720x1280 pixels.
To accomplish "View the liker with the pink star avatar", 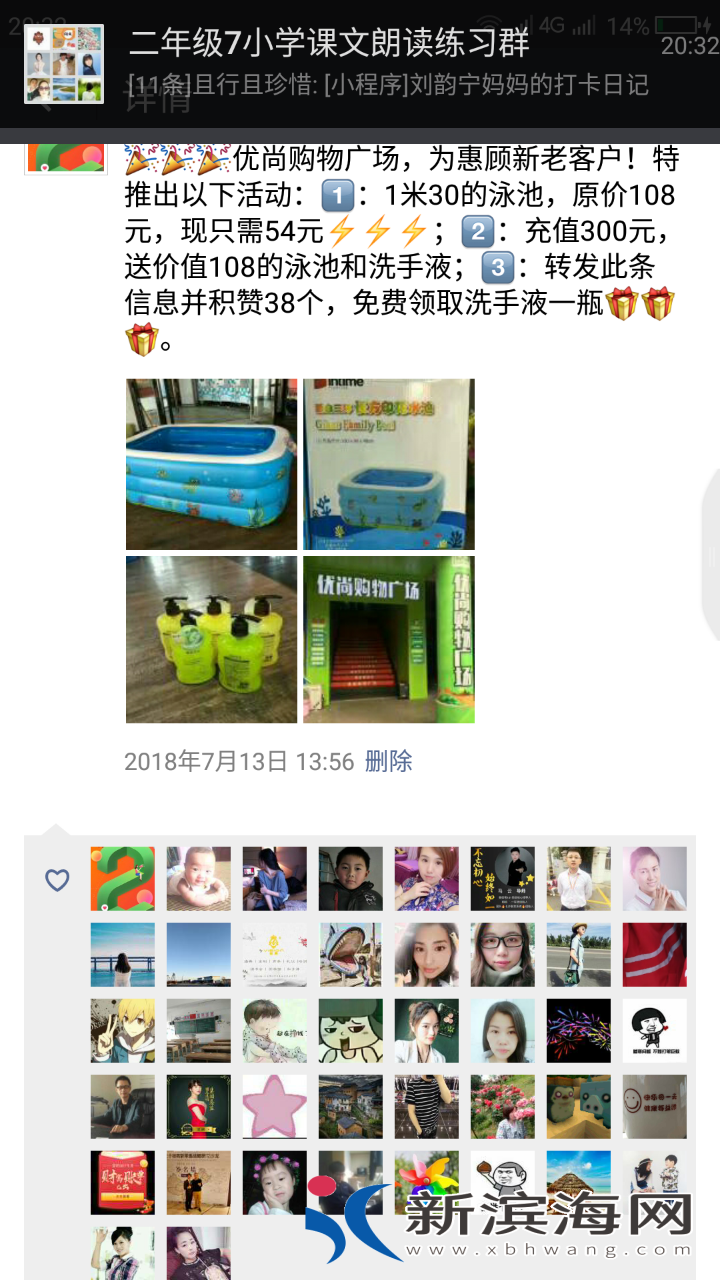I will click(x=275, y=1107).
